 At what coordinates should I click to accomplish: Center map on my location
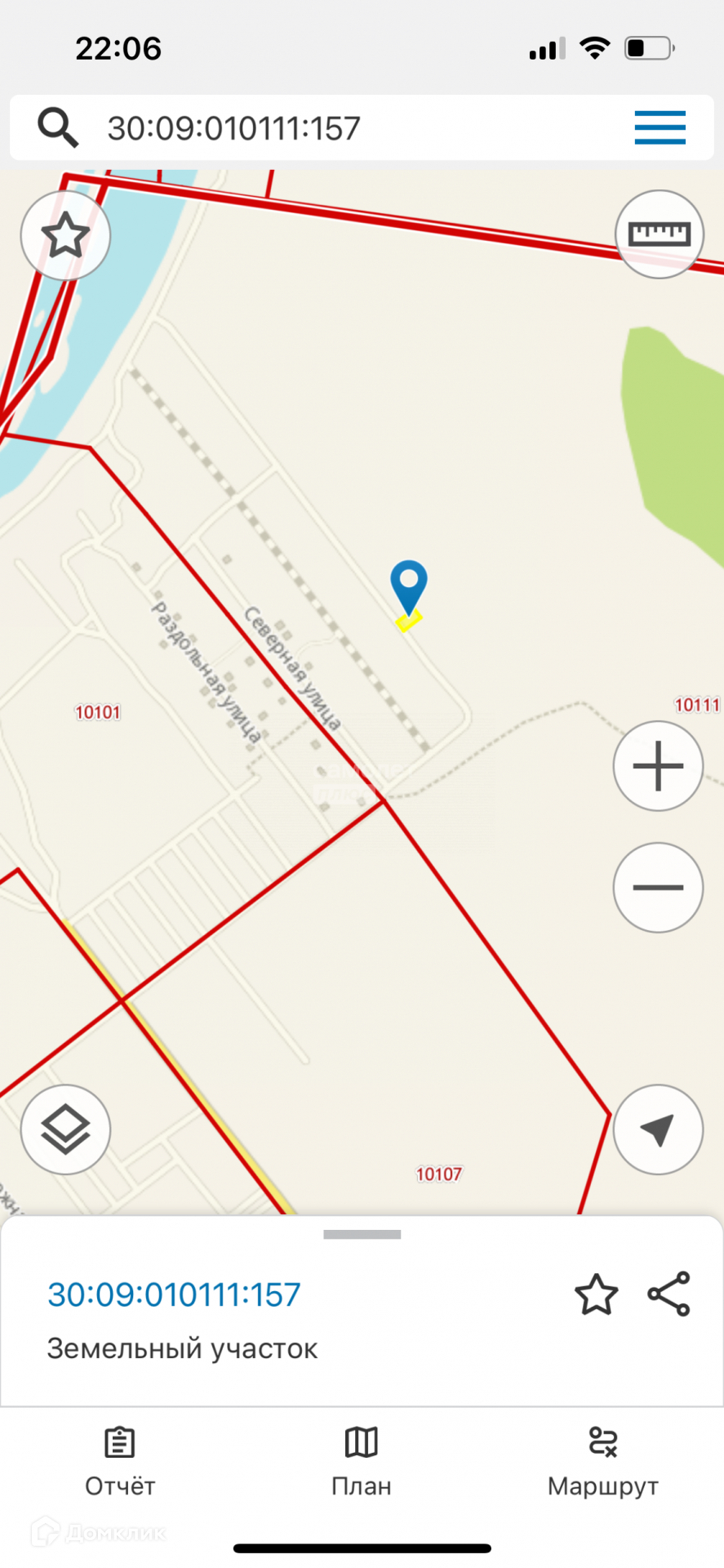click(x=658, y=1129)
